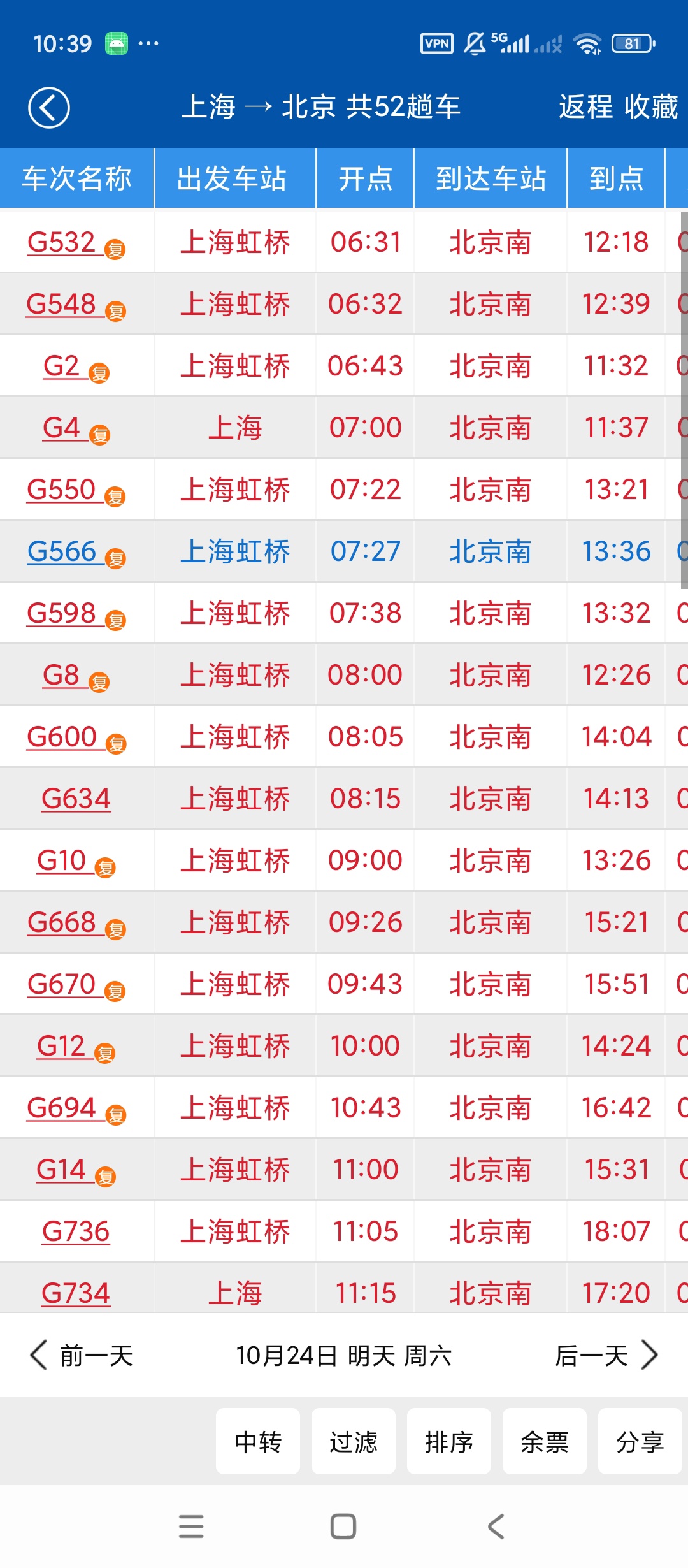Open the 排序 sort options
The height and width of the screenshot is (1568, 688).
[449, 1441]
